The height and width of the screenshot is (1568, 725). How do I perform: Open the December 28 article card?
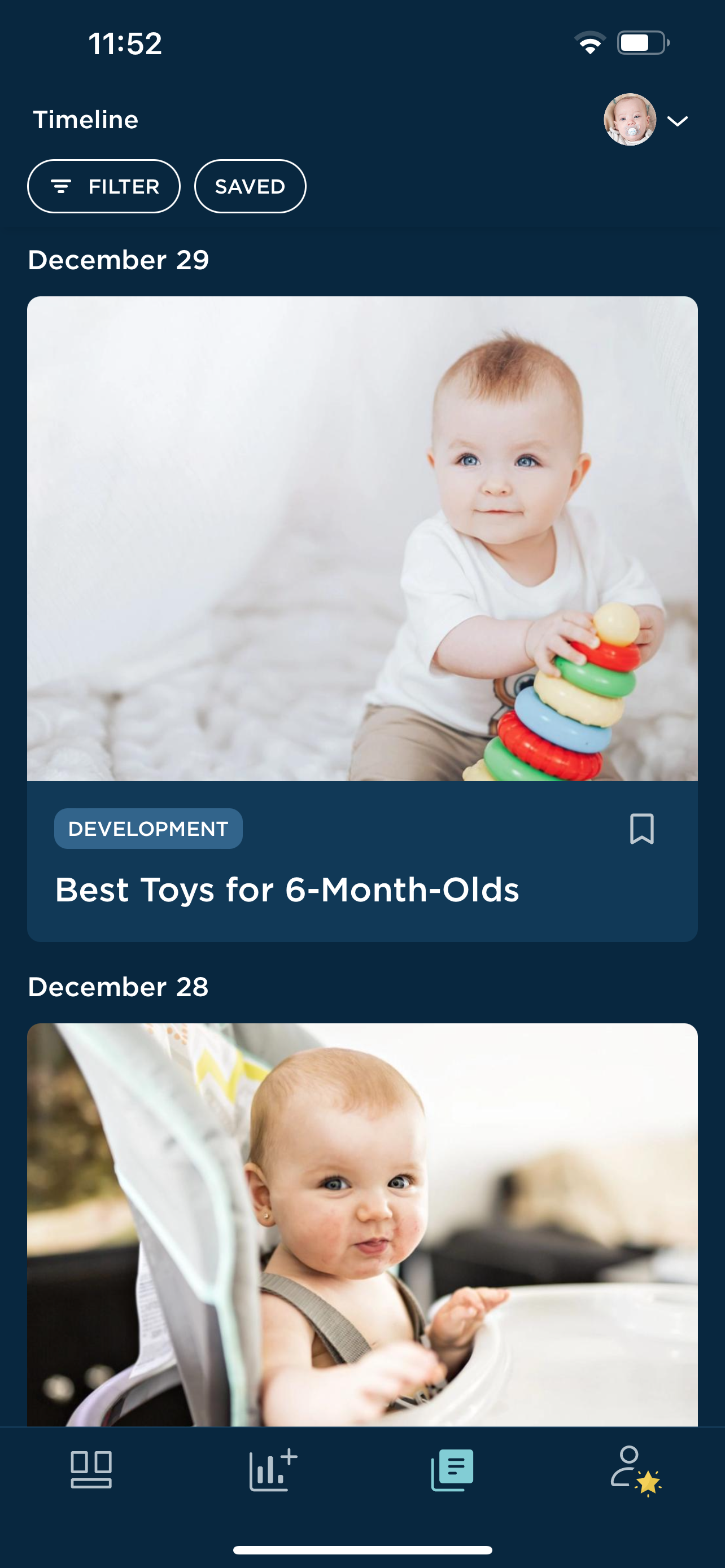tap(362, 1224)
